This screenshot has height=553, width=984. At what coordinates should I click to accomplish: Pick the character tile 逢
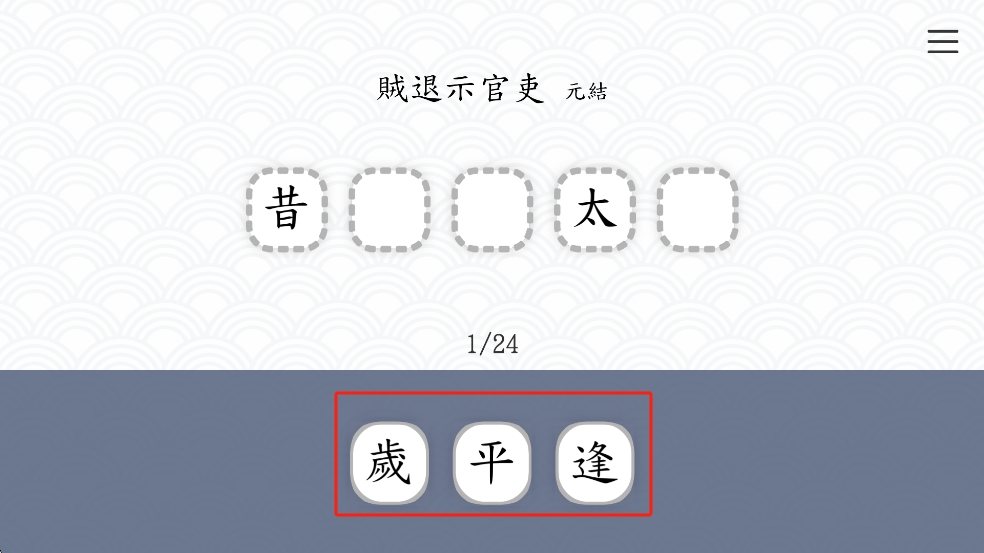pos(595,464)
